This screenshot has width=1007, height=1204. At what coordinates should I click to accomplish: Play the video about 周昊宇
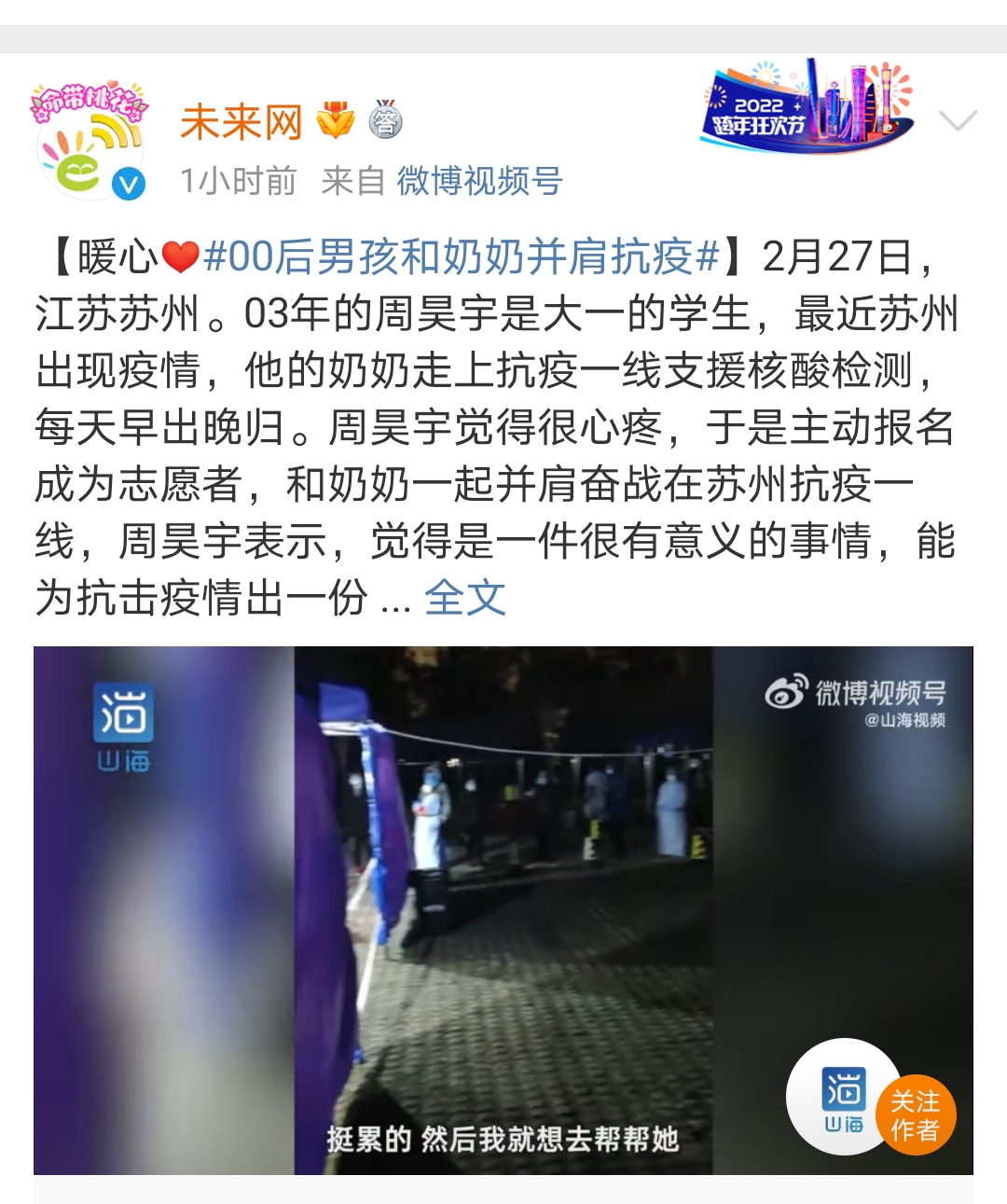(504, 909)
